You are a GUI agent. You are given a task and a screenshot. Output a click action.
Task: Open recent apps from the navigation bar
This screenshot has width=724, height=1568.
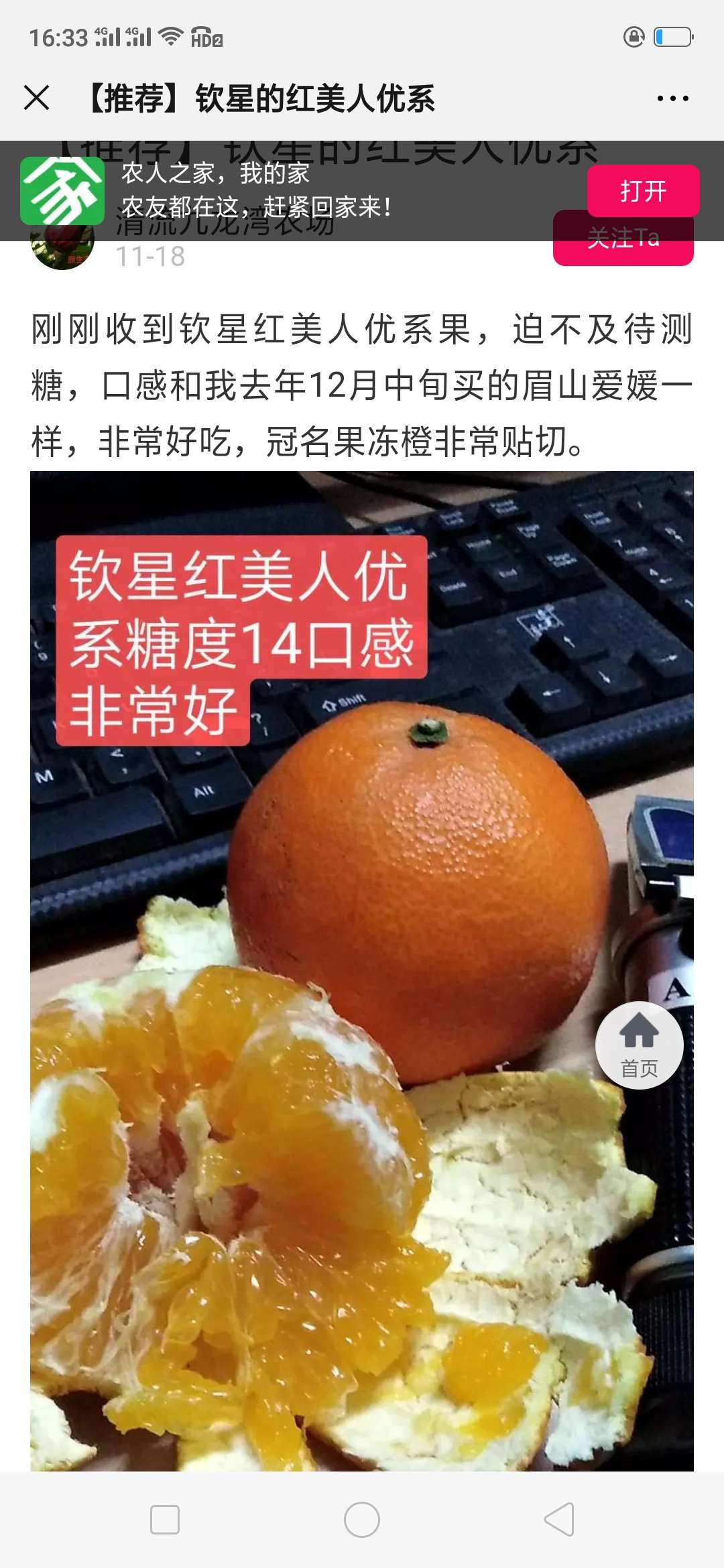click(165, 1519)
